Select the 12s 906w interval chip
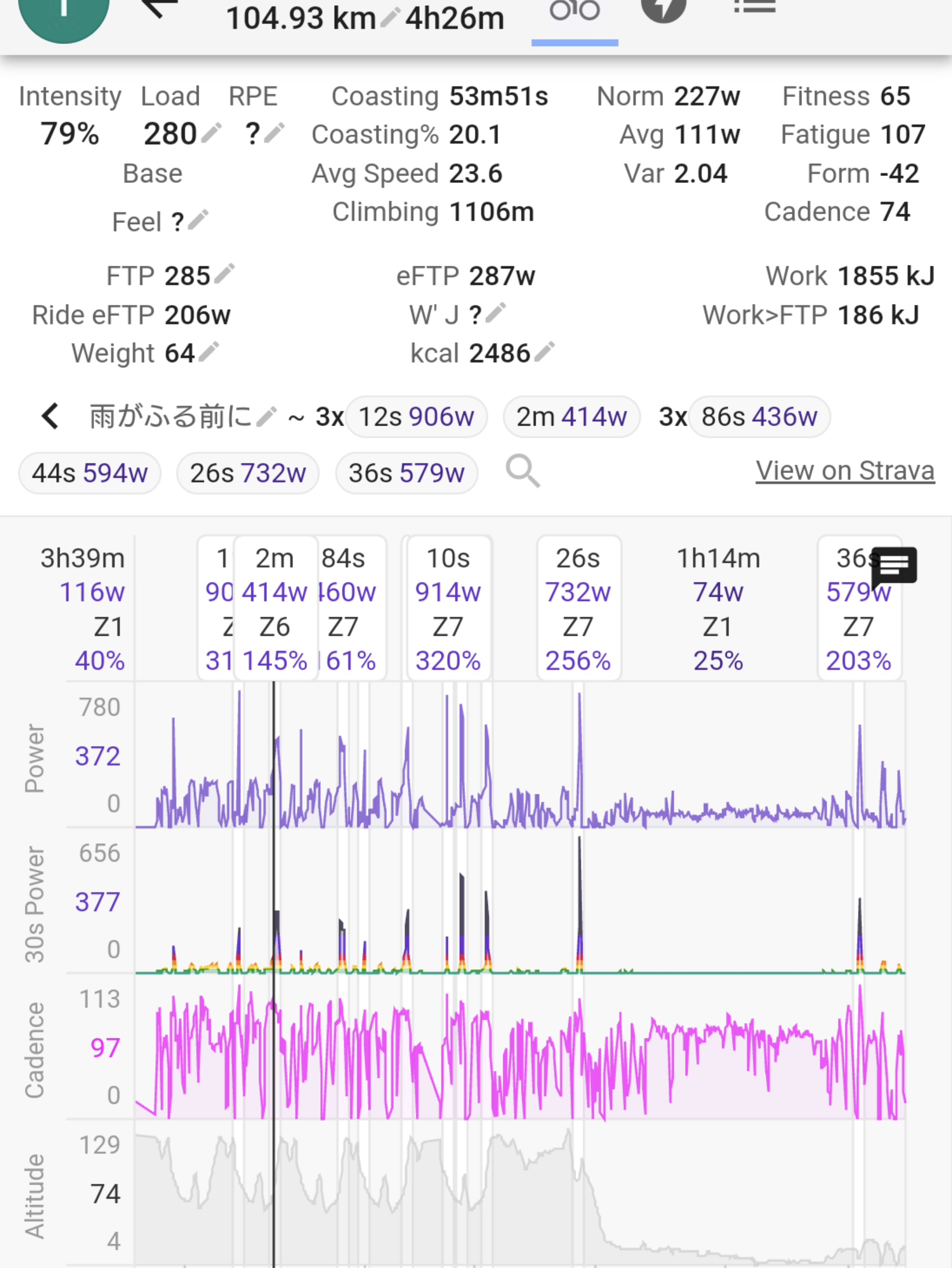 pos(416,417)
